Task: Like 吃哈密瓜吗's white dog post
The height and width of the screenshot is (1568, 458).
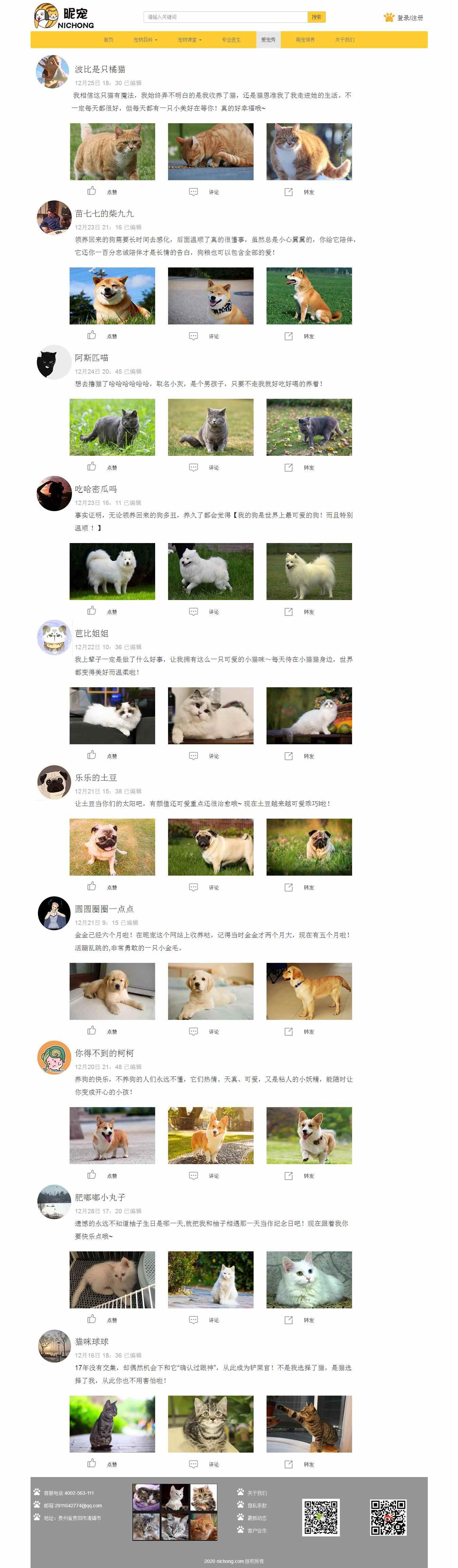Action: [x=92, y=611]
